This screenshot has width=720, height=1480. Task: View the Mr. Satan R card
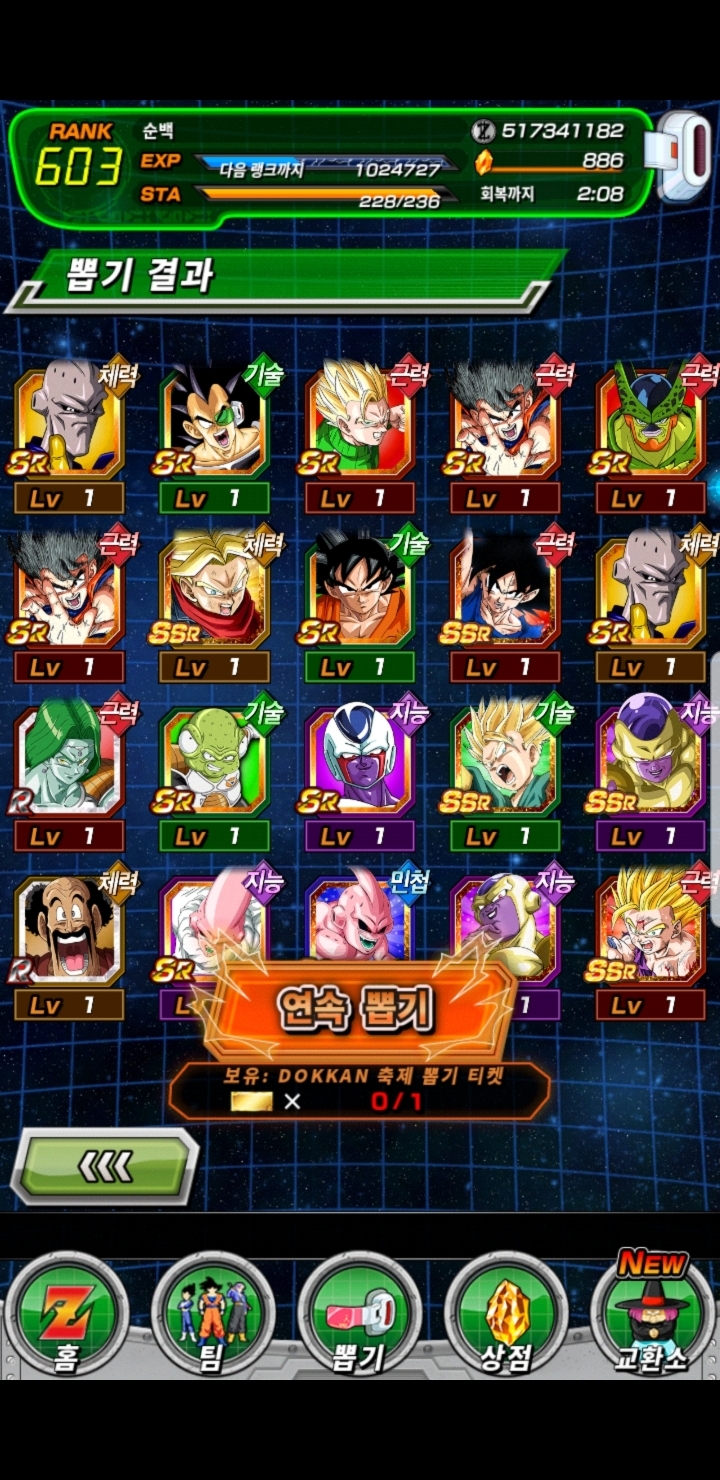pyautogui.click(x=68, y=932)
